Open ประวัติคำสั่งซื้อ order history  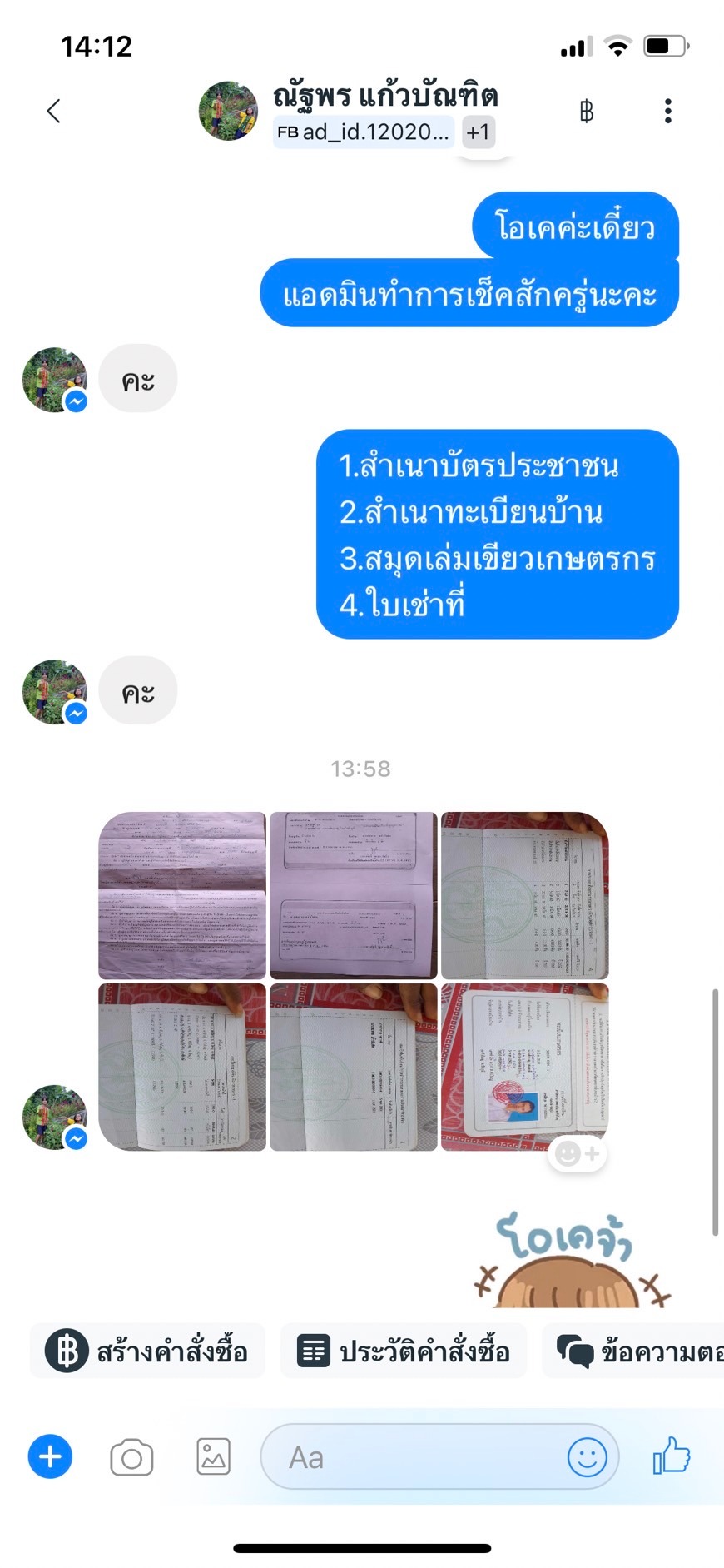point(404,1351)
